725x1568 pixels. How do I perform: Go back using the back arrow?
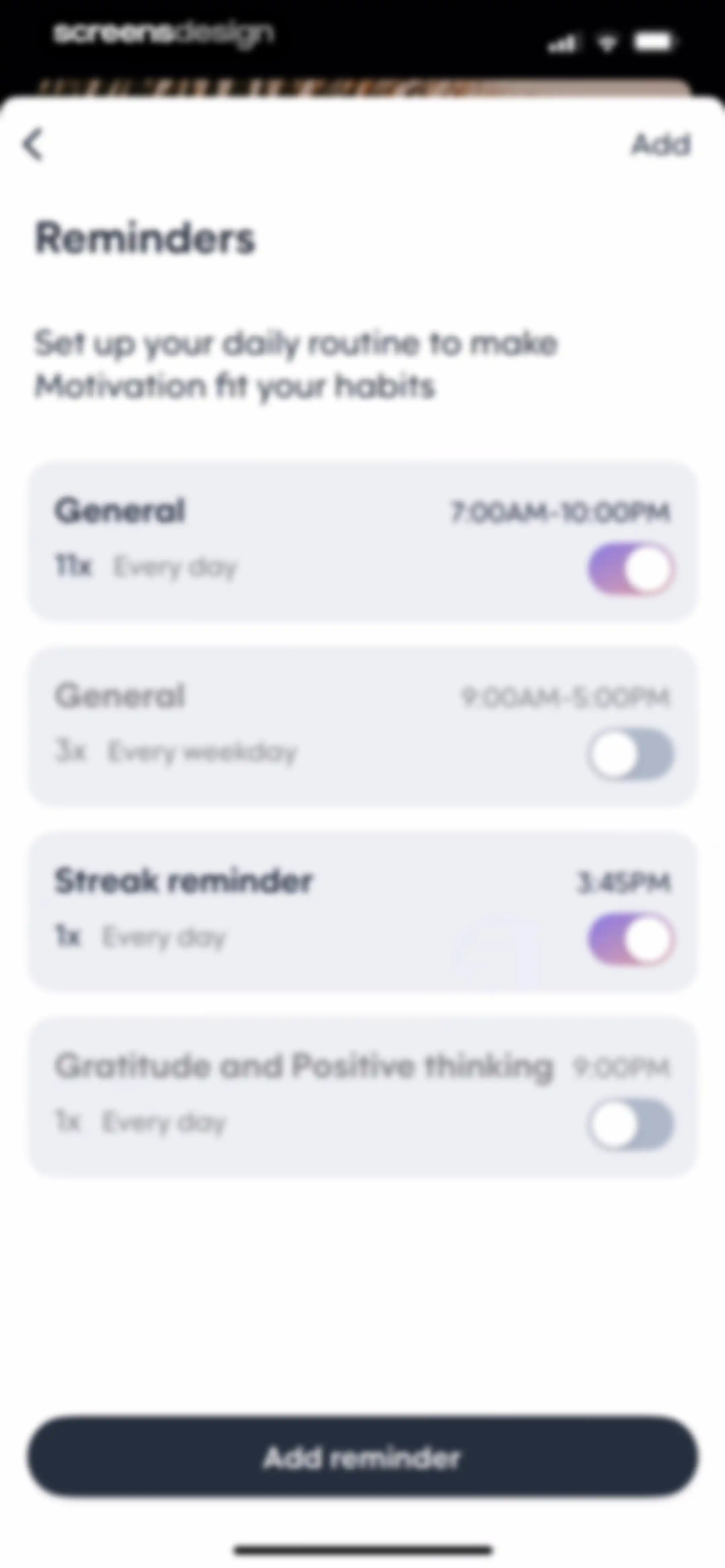tap(34, 144)
